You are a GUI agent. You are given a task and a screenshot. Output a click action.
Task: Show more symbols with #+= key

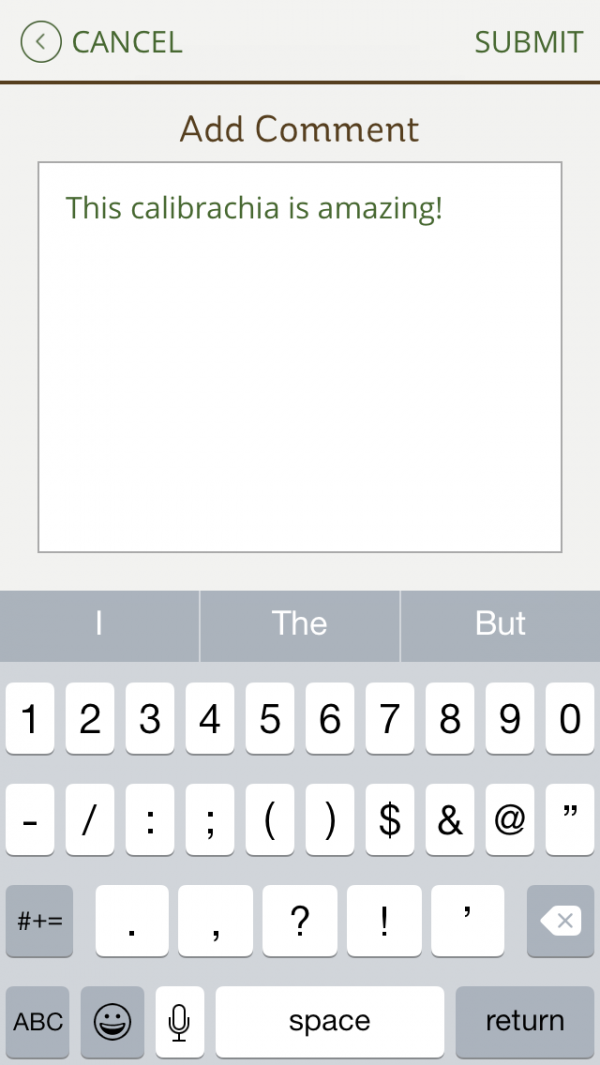39,921
